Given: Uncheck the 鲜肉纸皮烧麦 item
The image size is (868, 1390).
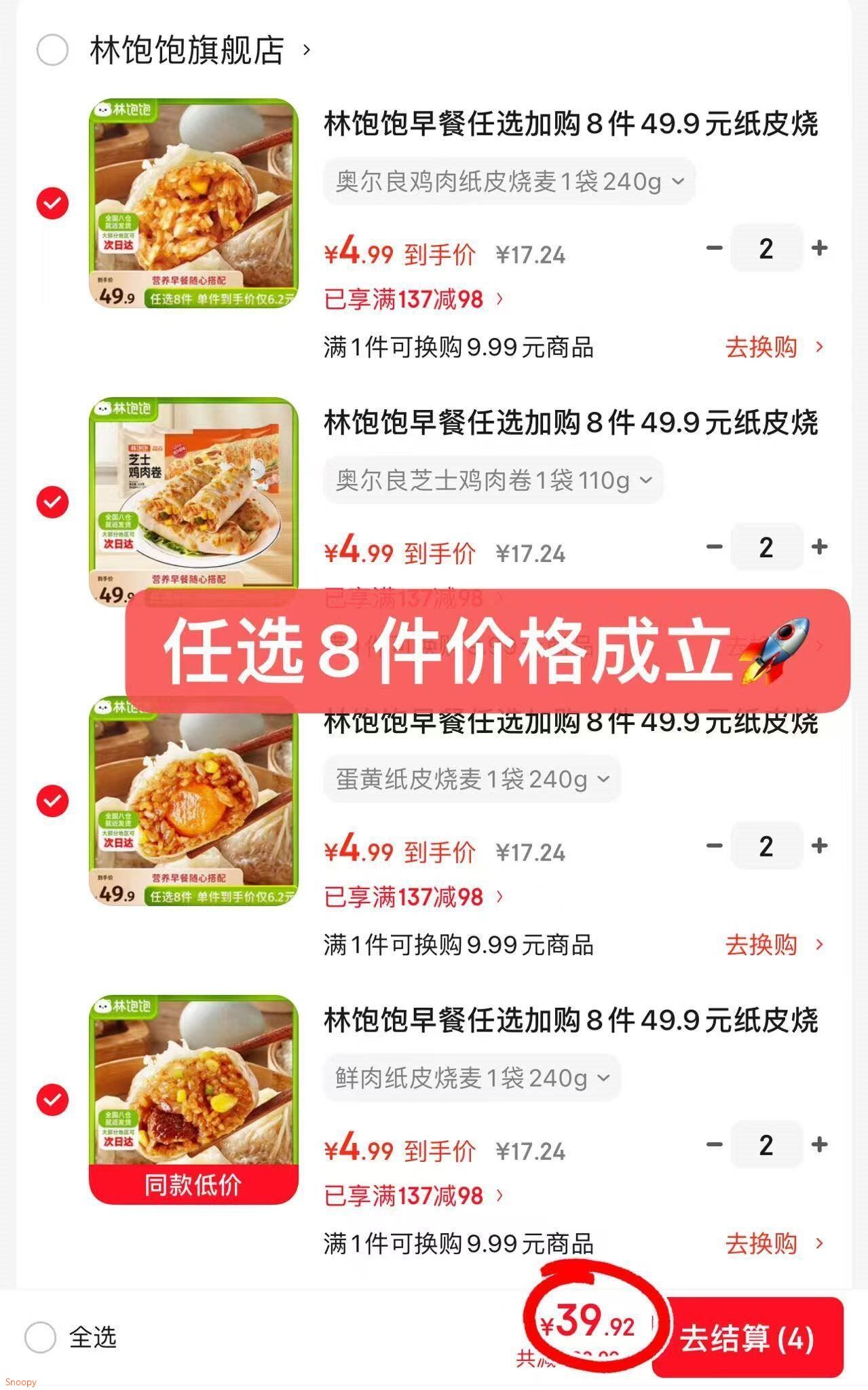Looking at the screenshot, I should tap(52, 1100).
